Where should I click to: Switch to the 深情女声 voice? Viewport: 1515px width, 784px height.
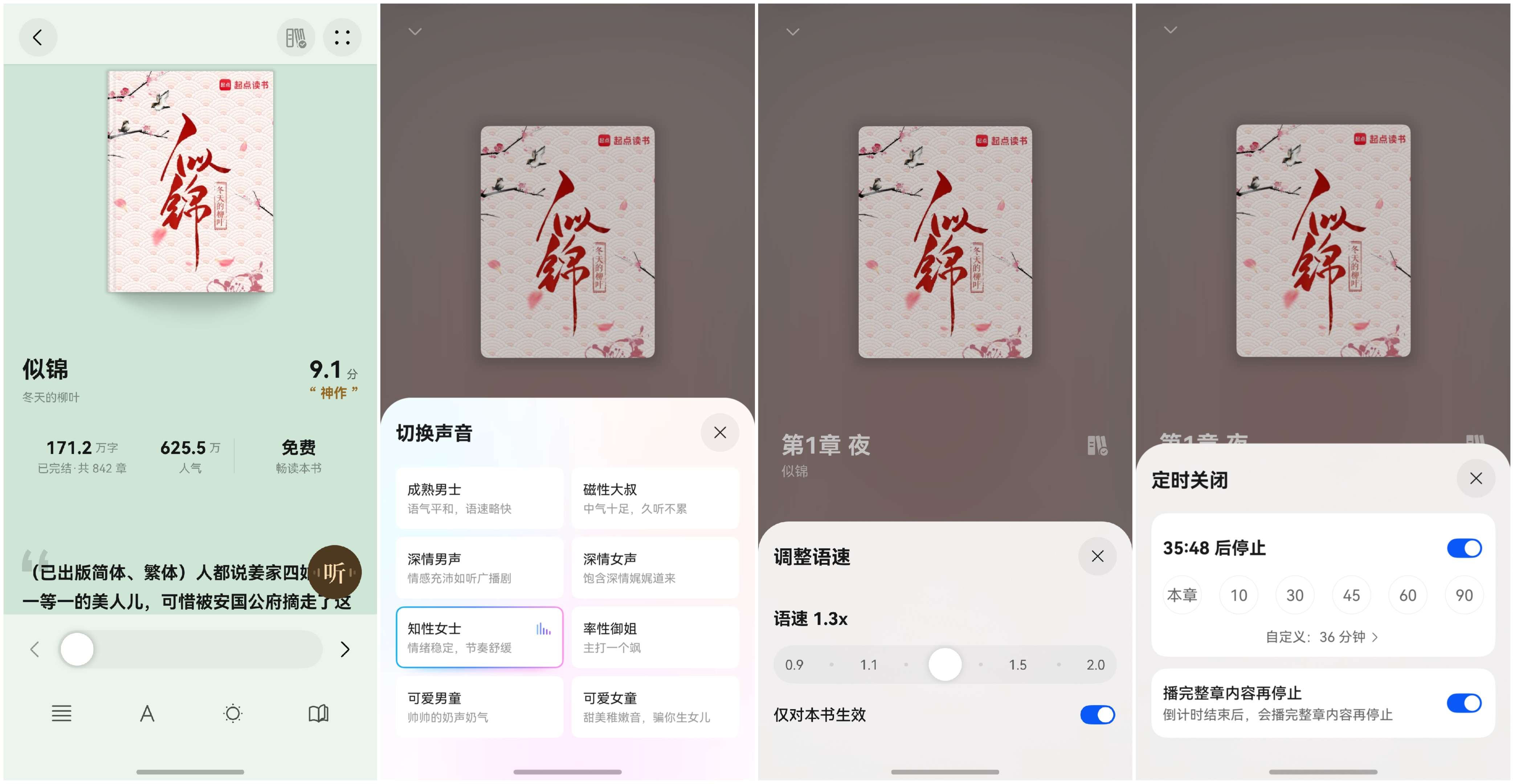[654, 568]
